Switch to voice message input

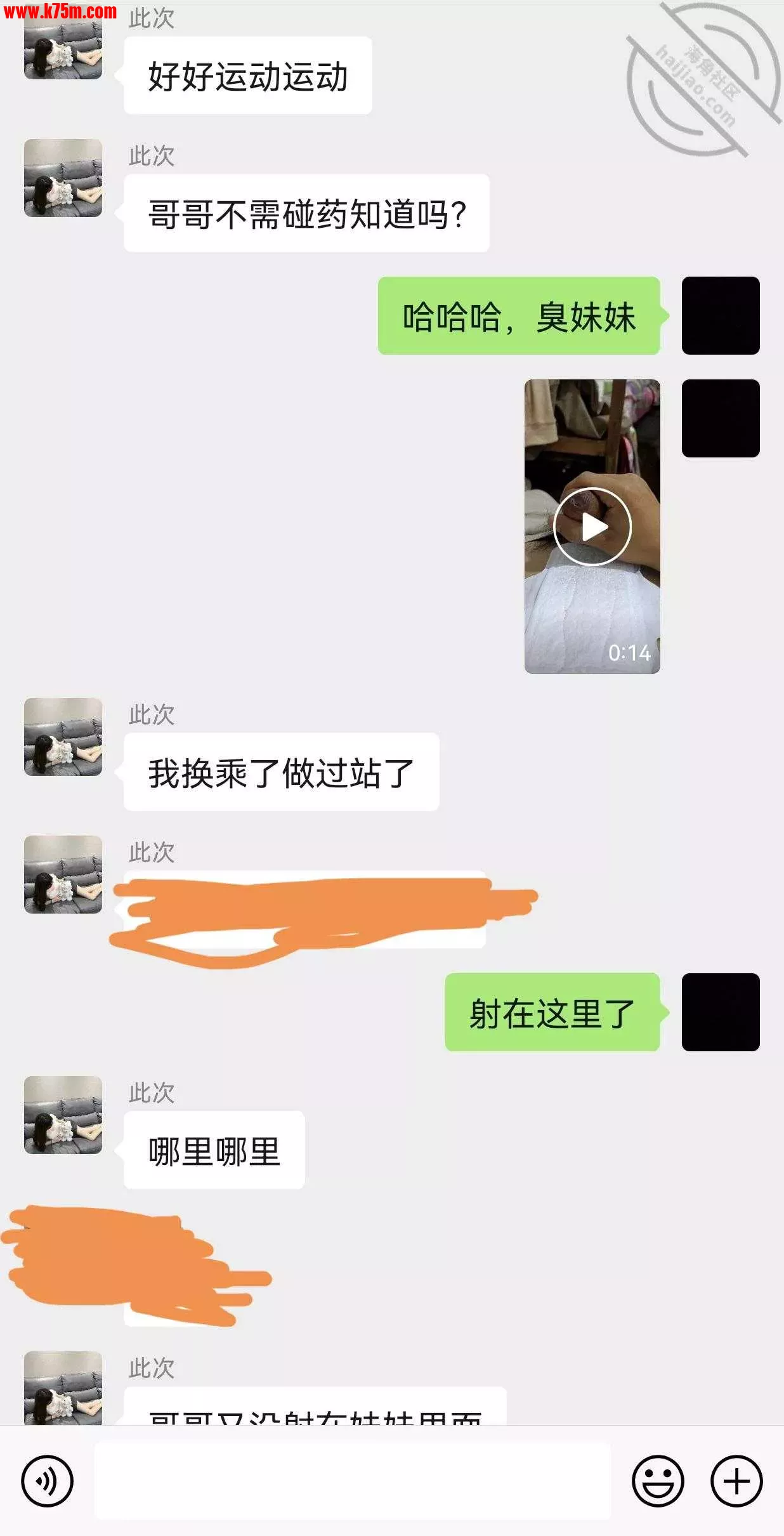[47, 1481]
